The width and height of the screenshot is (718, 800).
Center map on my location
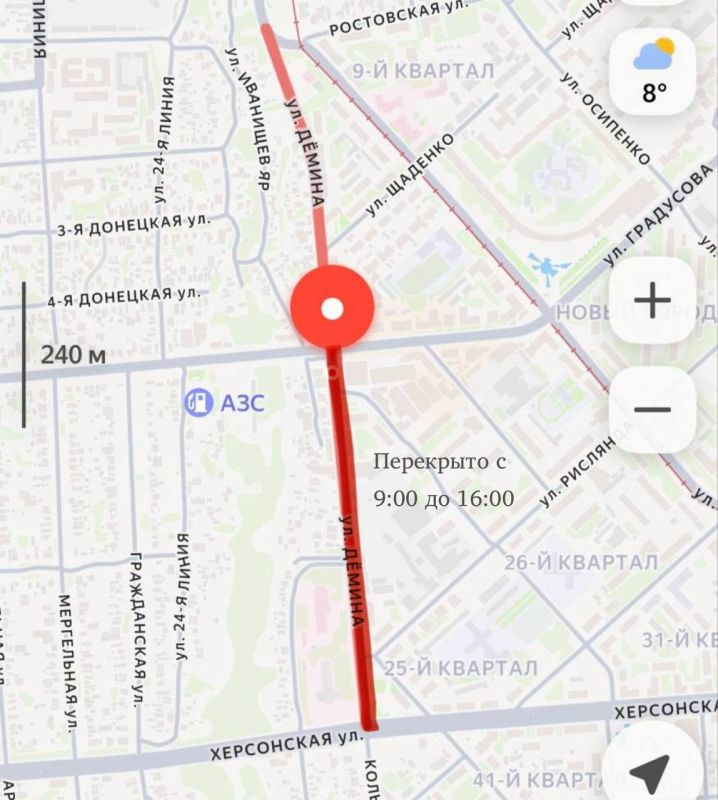click(x=650, y=770)
